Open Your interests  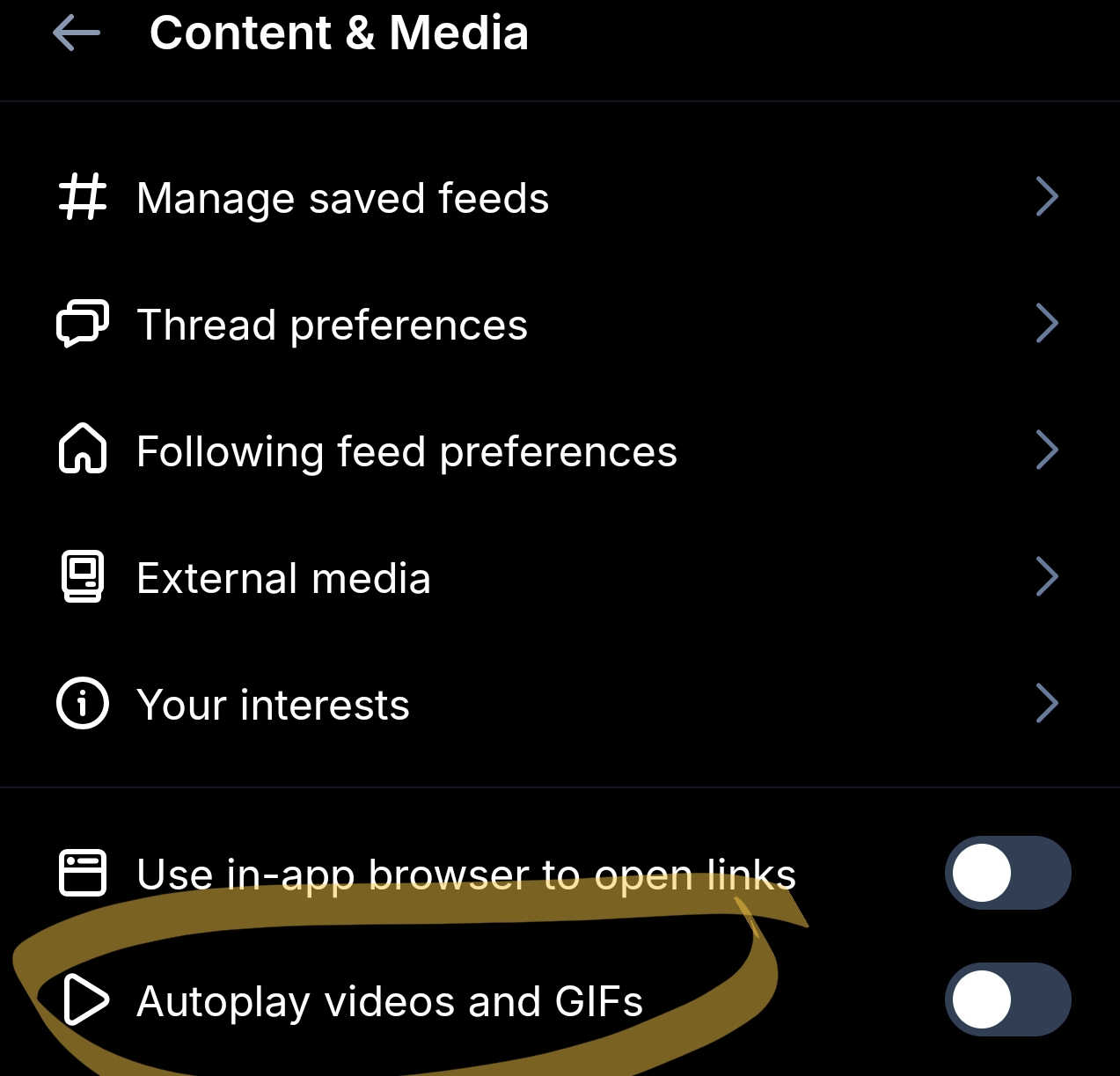pos(273,704)
